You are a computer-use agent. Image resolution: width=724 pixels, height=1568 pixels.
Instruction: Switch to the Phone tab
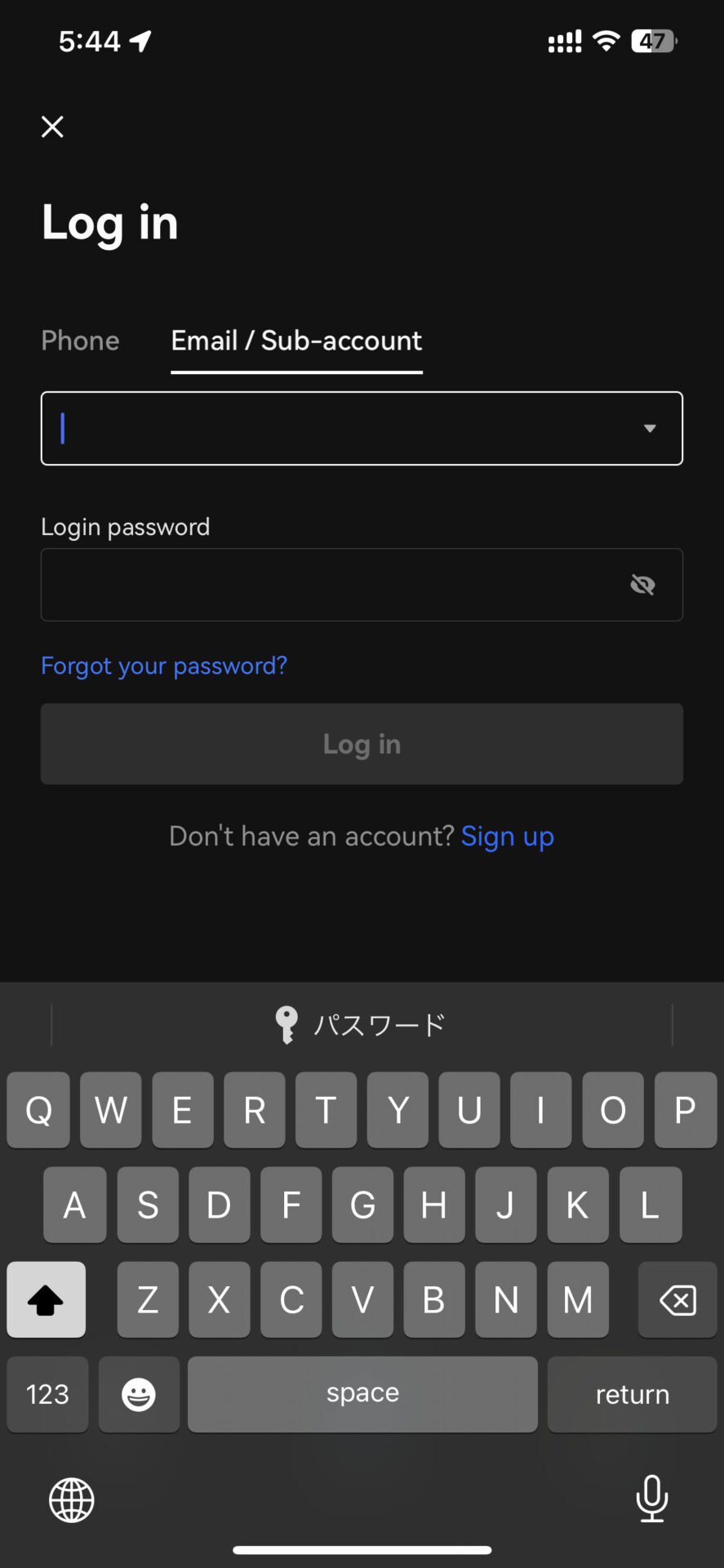[x=80, y=341]
